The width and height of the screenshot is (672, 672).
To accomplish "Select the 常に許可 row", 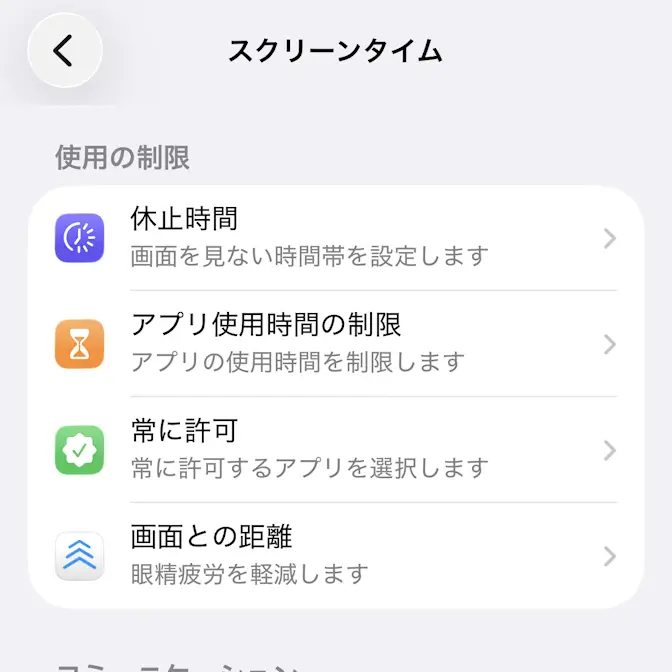I will (336, 450).
